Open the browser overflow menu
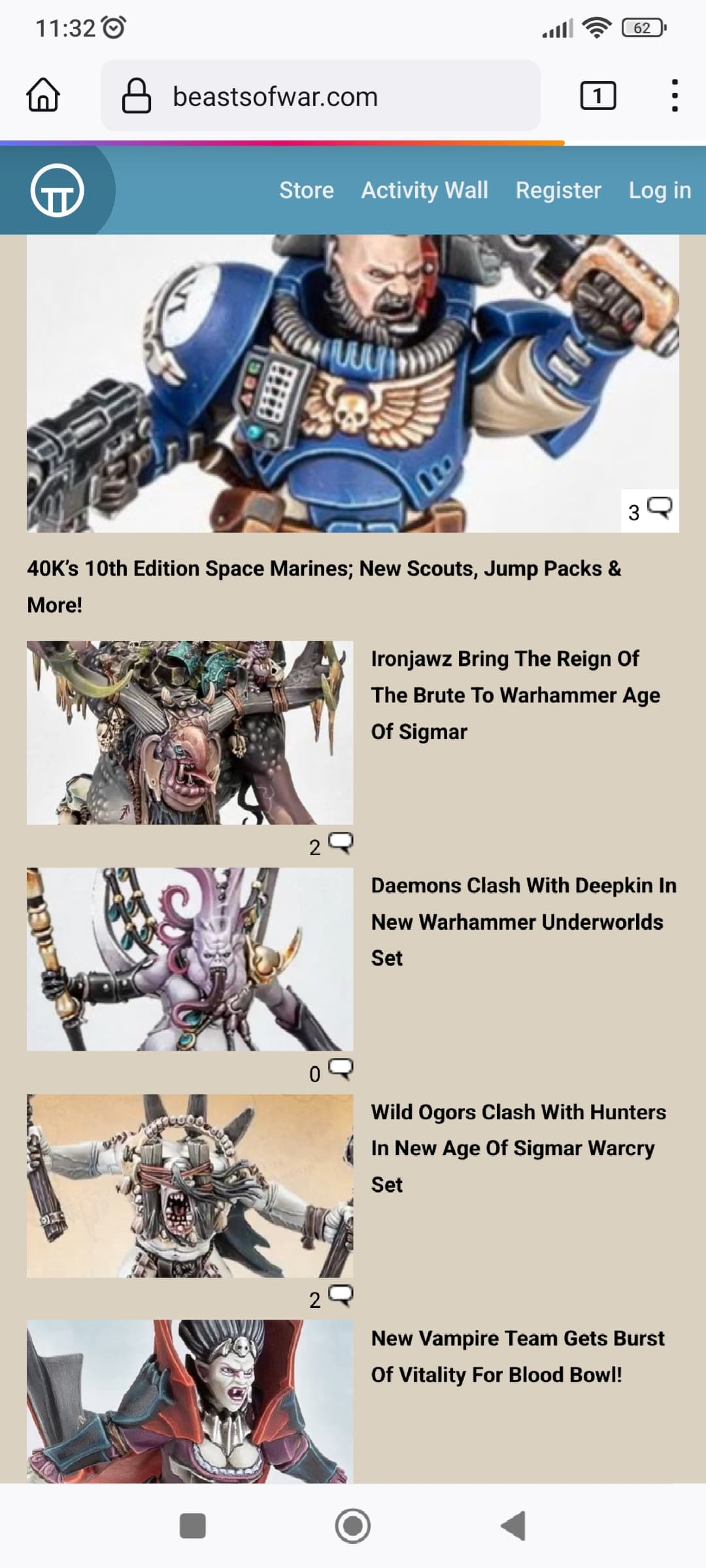This screenshot has width=706, height=1568. [x=675, y=95]
